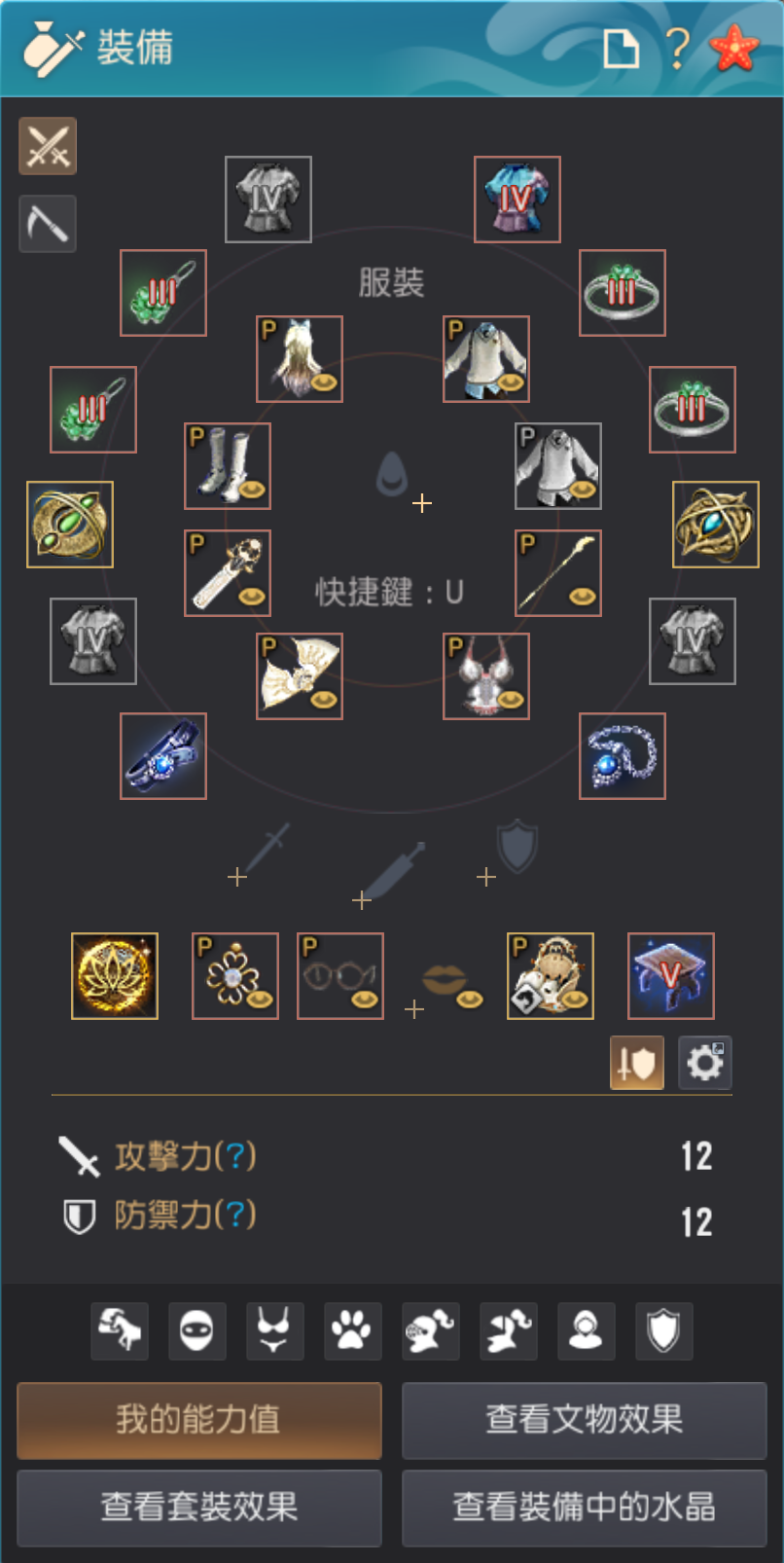Viewport: 784px width, 1563px height.
Task: Open 查看裝備中的水晶
Action: pos(584,1508)
